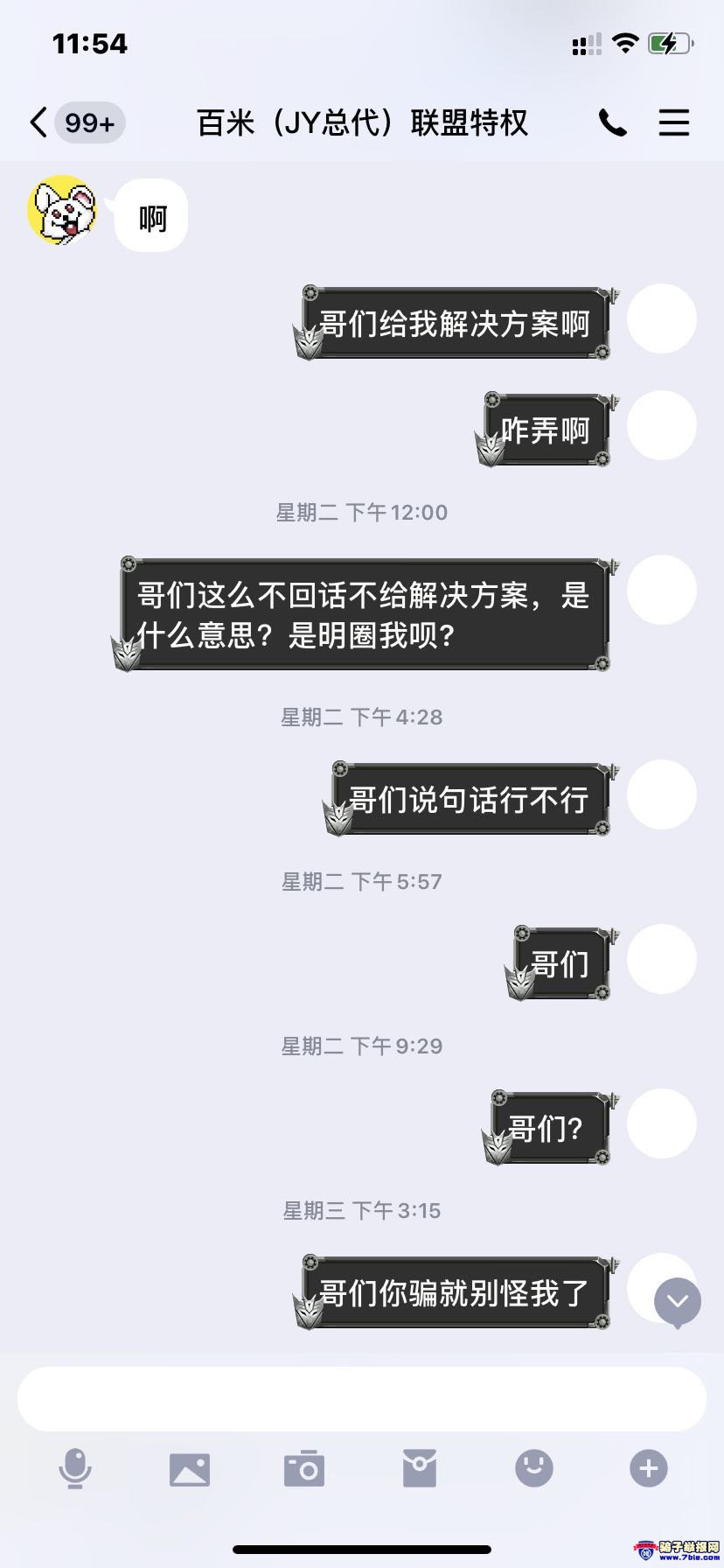Start a voice call
This screenshot has width=724, height=1568.
(x=612, y=123)
